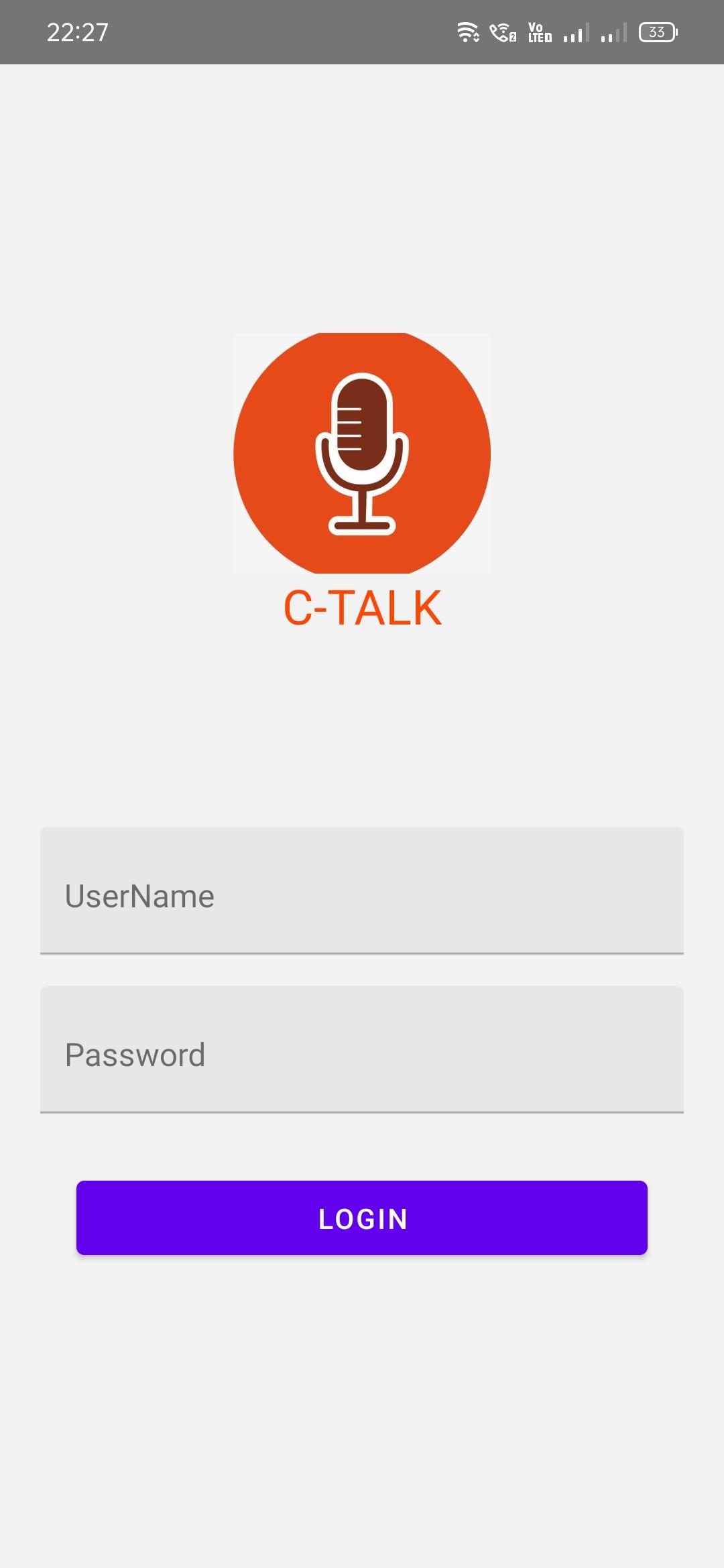Click the status bar area
The width and height of the screenshot is (724, 1568).
tap(362, 31)
